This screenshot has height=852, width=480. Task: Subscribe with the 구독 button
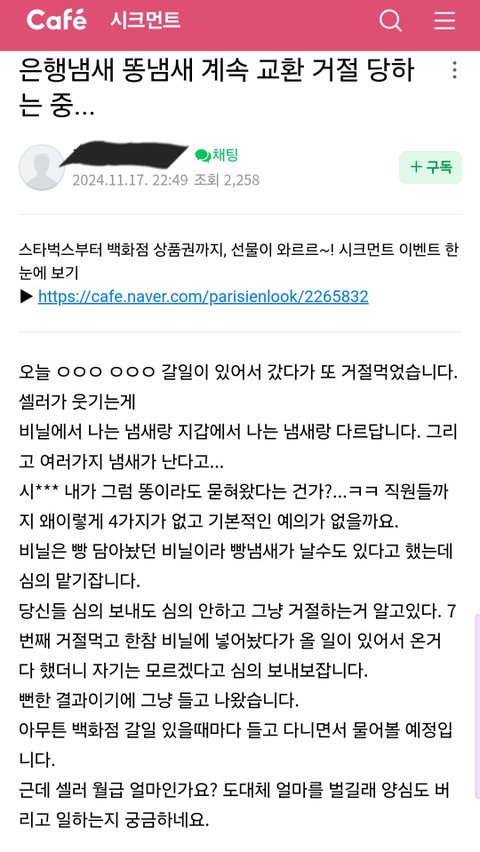click(431, 167)
